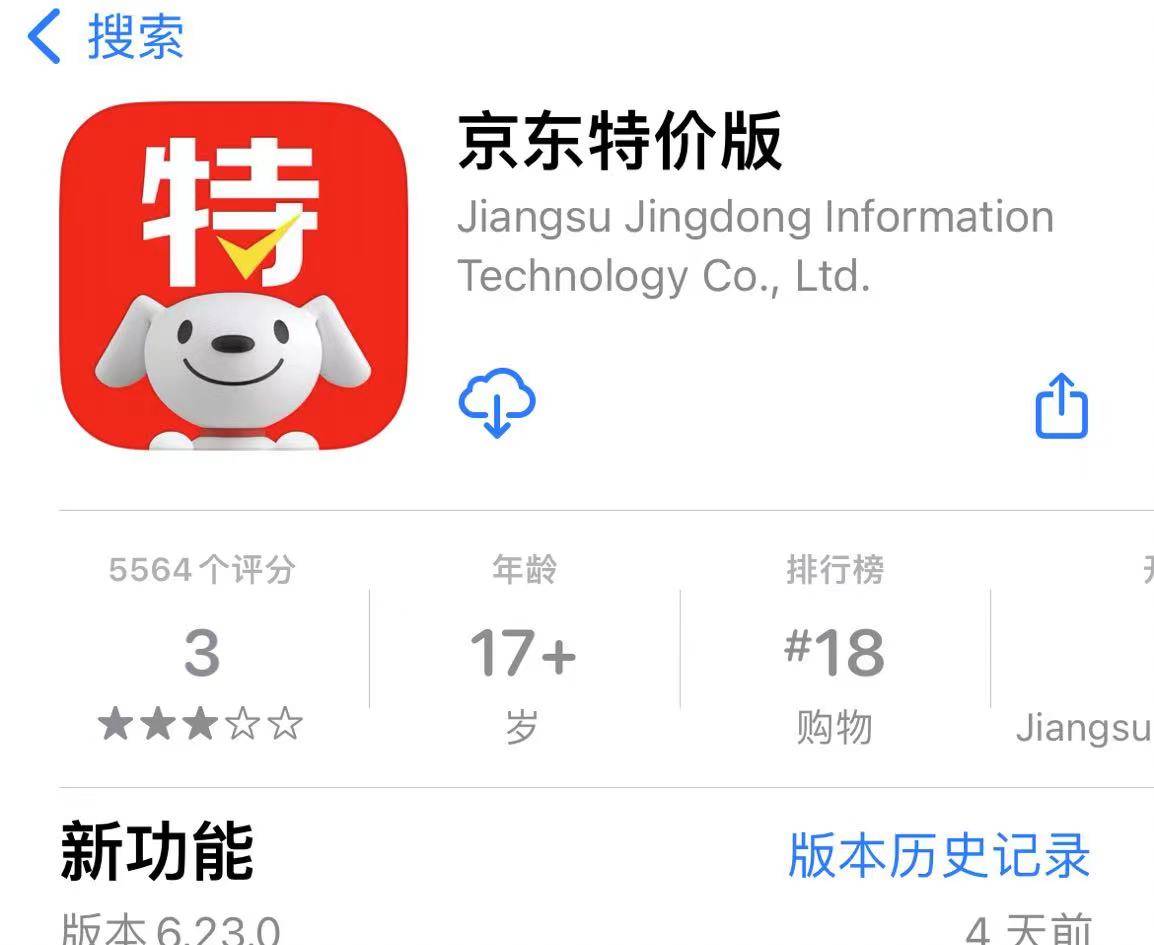Viewport: 1154px width, 945px height.
Task: Go back to 搜索 results
Action: pos(105,38)
